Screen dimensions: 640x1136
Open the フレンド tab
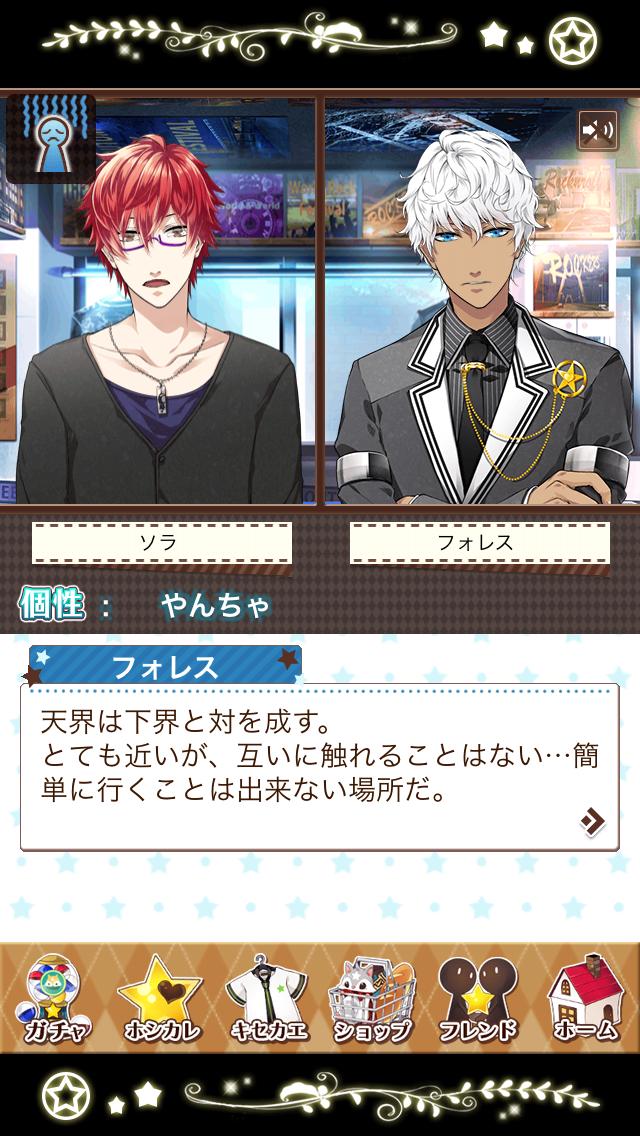[x=478, y=999]
